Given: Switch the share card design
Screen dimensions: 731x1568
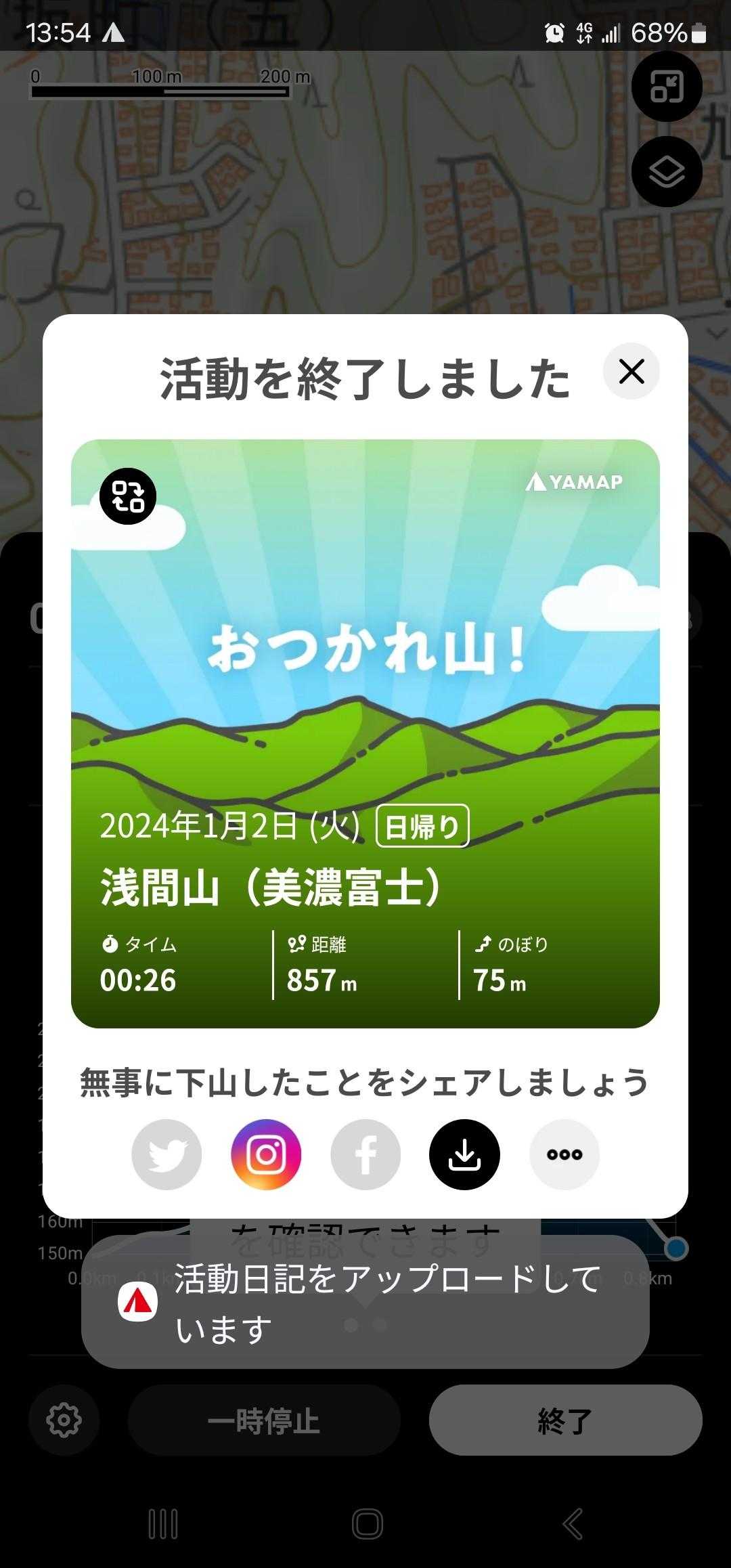Looking at the screenshot, I should [128, 496].
